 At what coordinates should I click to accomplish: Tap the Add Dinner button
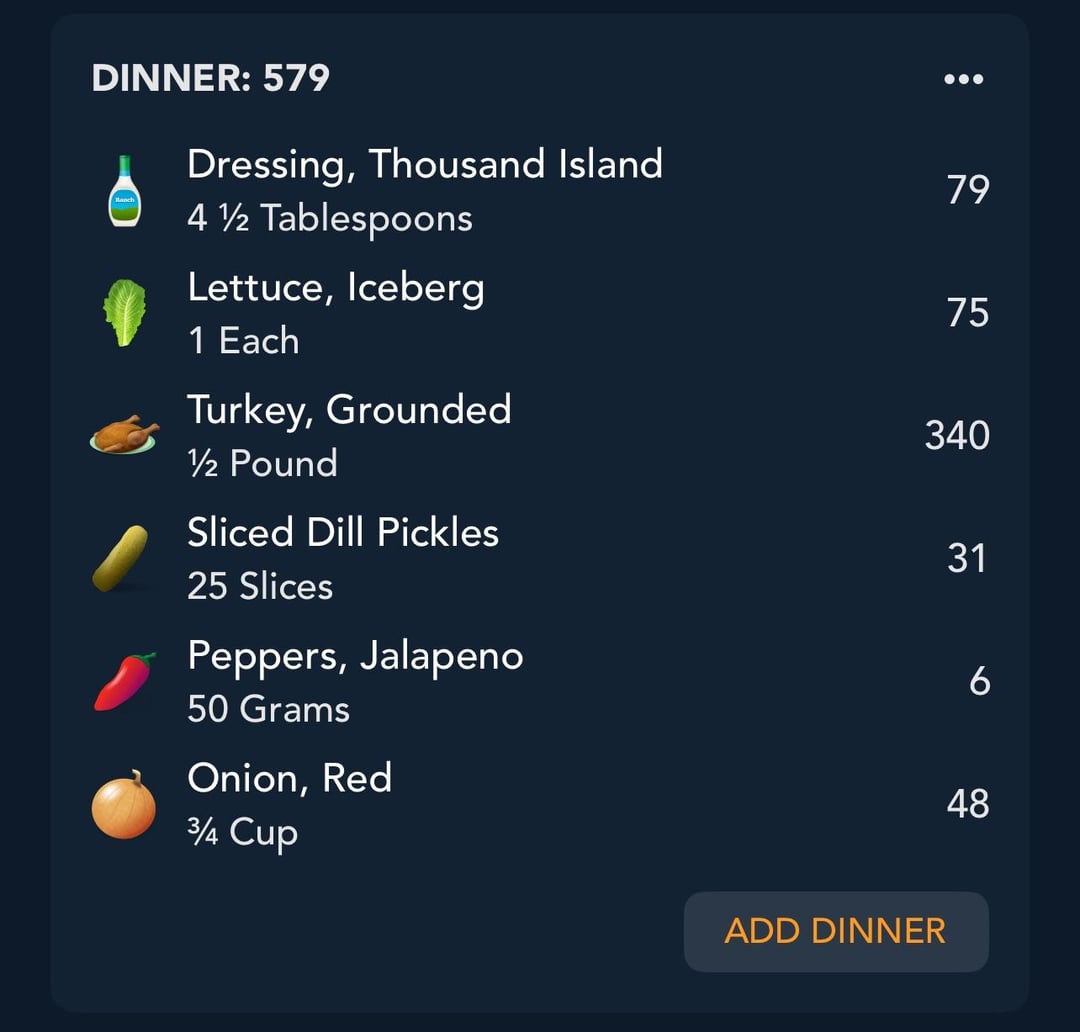[x=835, y=931]
